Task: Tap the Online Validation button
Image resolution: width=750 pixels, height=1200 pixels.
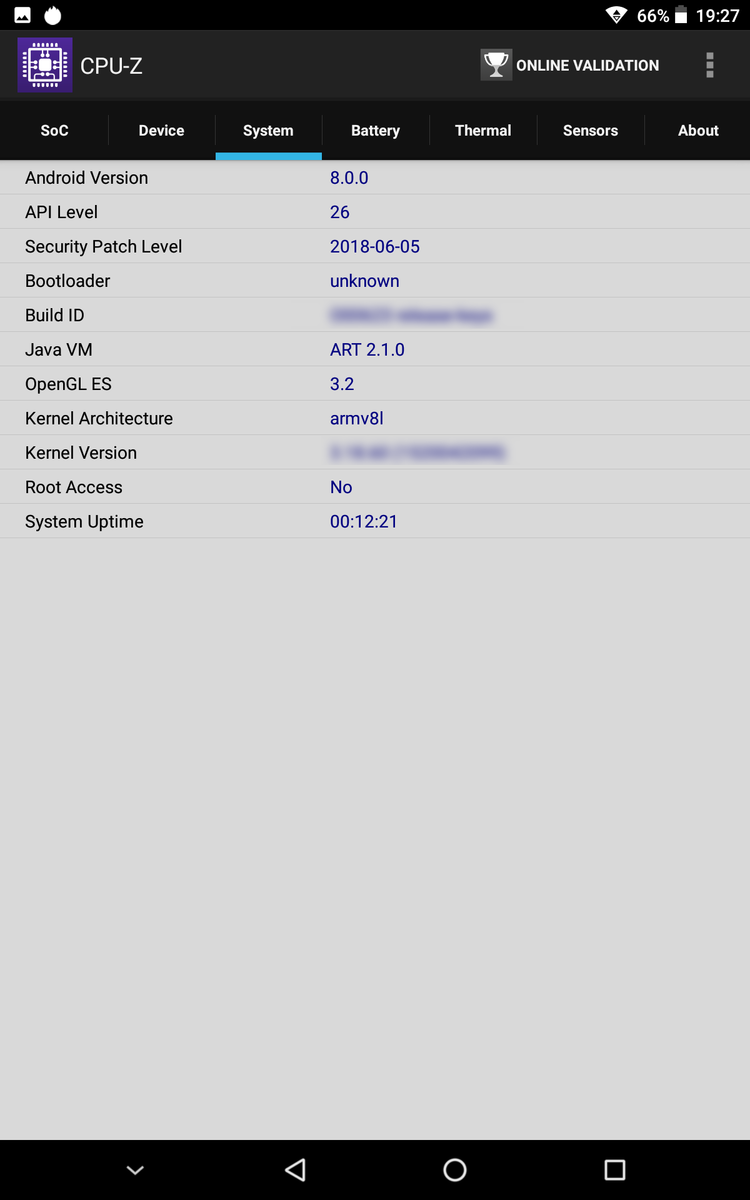Action: tap(570, 65)
